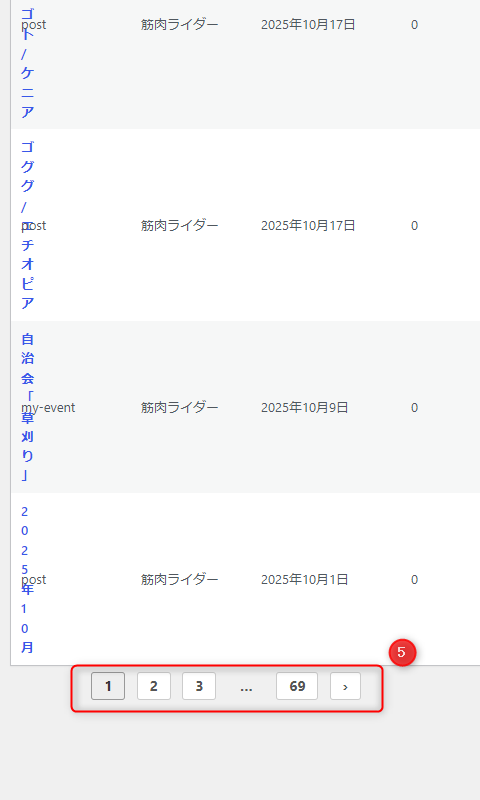Go to pagination page 3
This screenshot has height=800, width=480.
tap(199, 686)
